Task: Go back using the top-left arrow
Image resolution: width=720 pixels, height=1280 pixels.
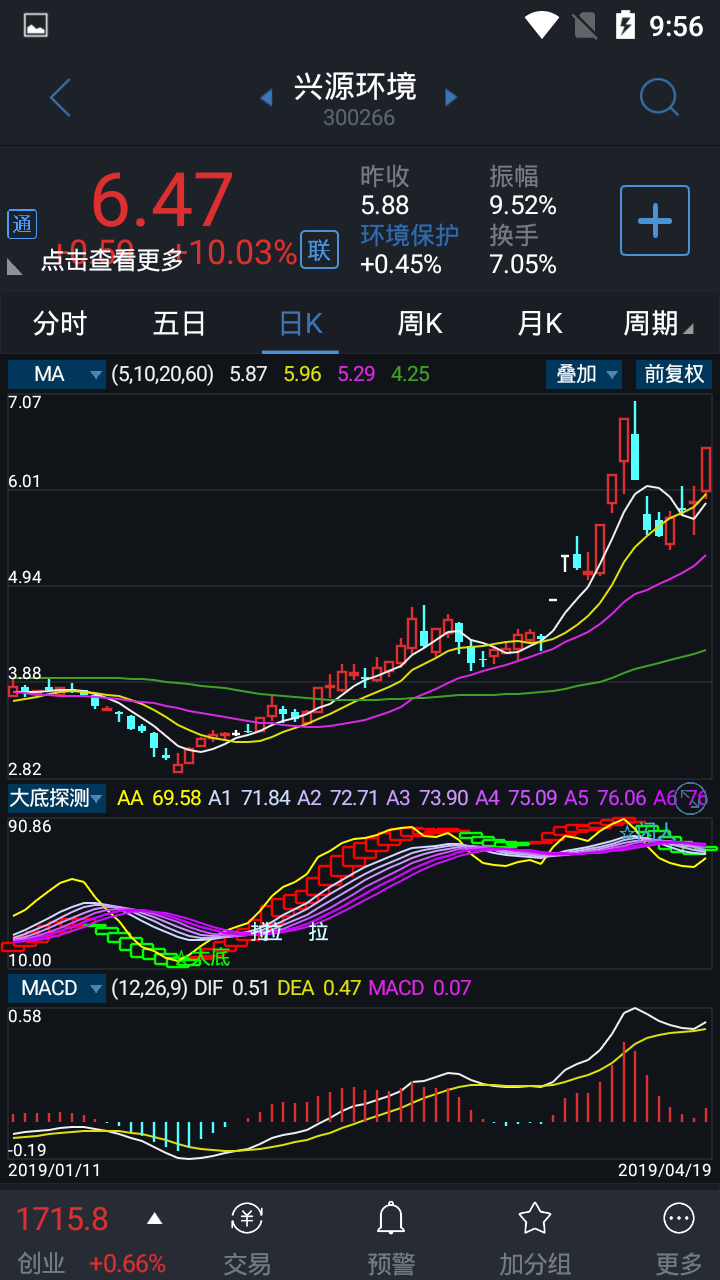Action: pyautogui.click(x=60, y=98)
